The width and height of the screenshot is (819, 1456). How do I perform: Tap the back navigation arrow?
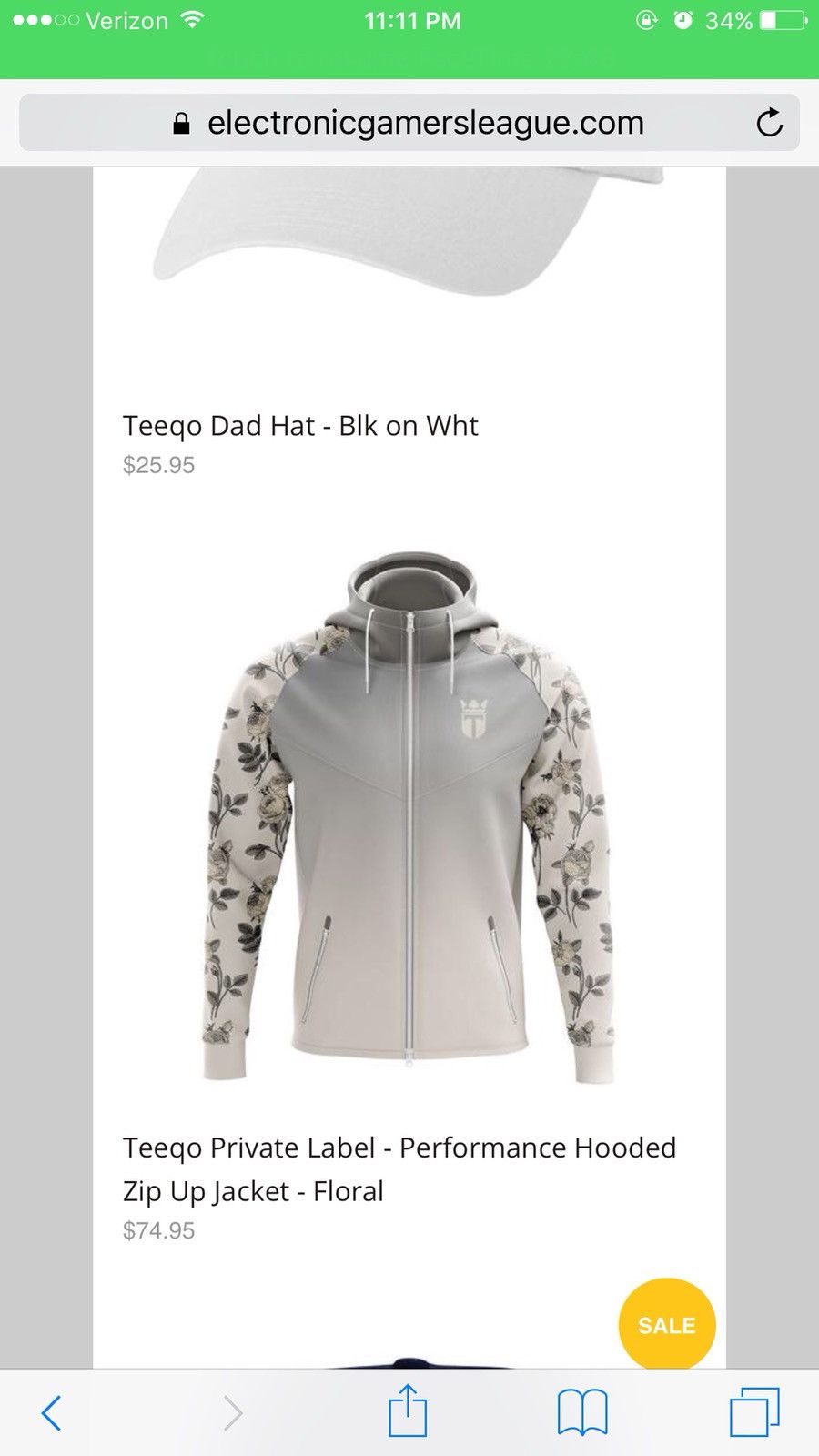tap(52, 1410)
